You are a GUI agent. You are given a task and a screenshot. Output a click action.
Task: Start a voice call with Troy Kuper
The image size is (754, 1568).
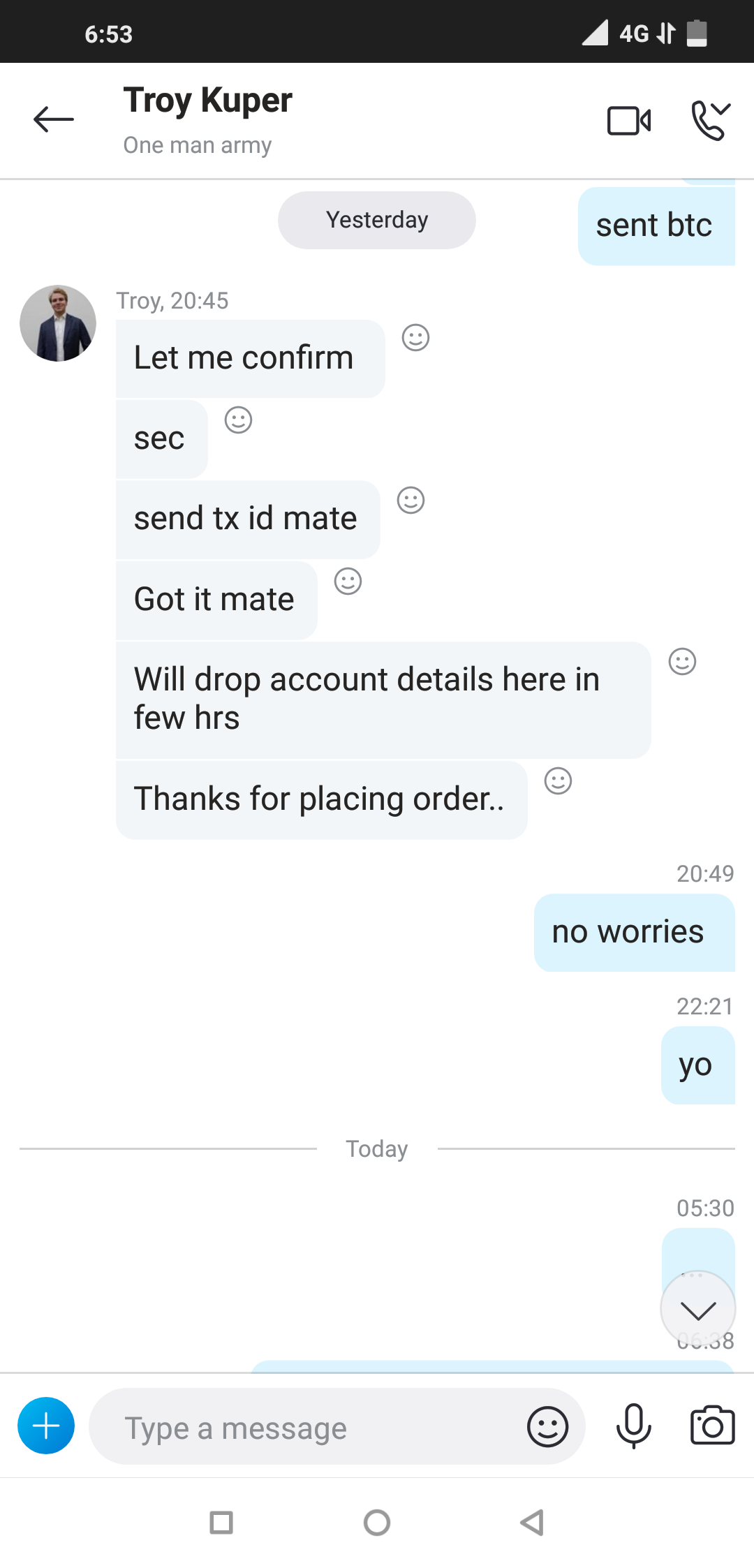[x=710, y=121]
